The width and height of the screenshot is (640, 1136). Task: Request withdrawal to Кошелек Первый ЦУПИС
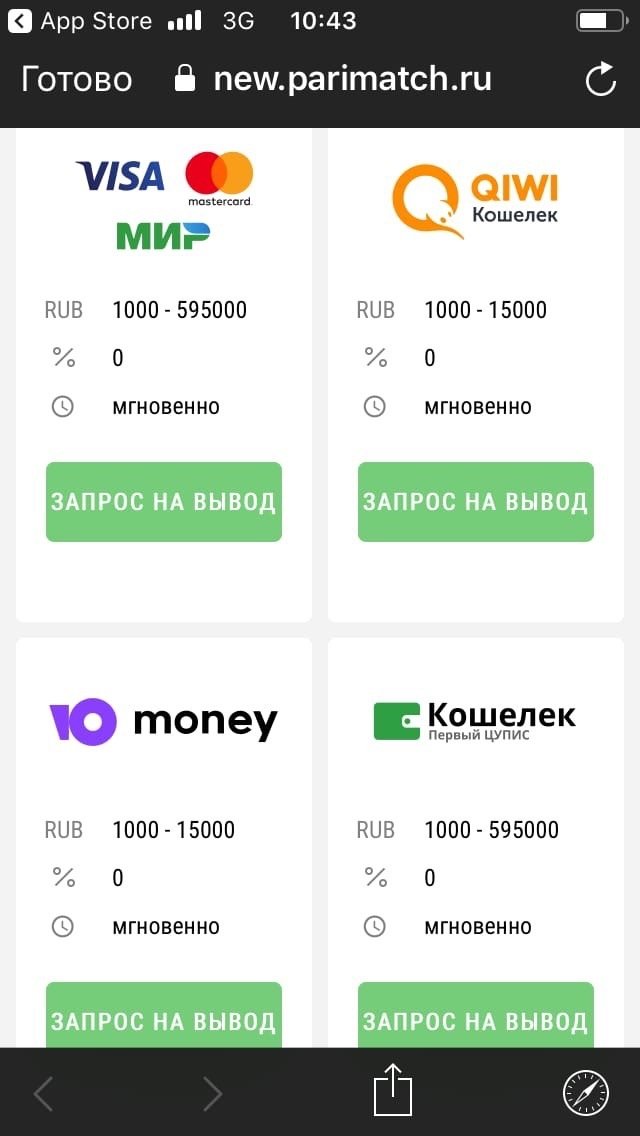pos(475,1018)
